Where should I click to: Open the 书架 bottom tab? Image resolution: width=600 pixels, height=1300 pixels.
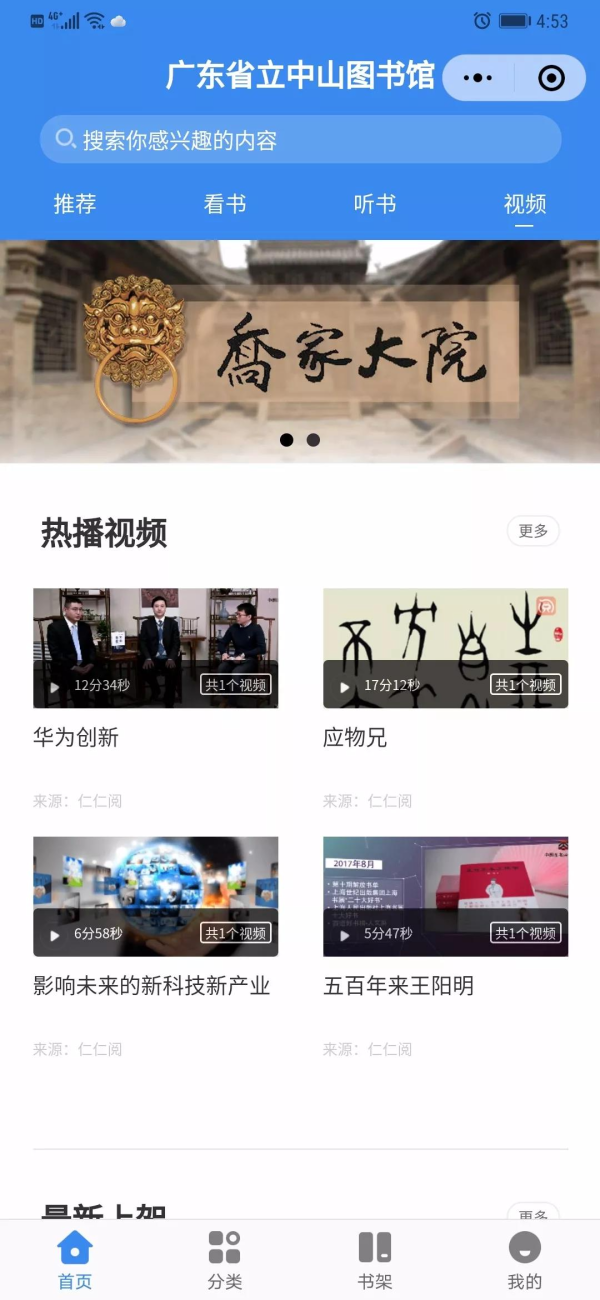(375, 1260)
